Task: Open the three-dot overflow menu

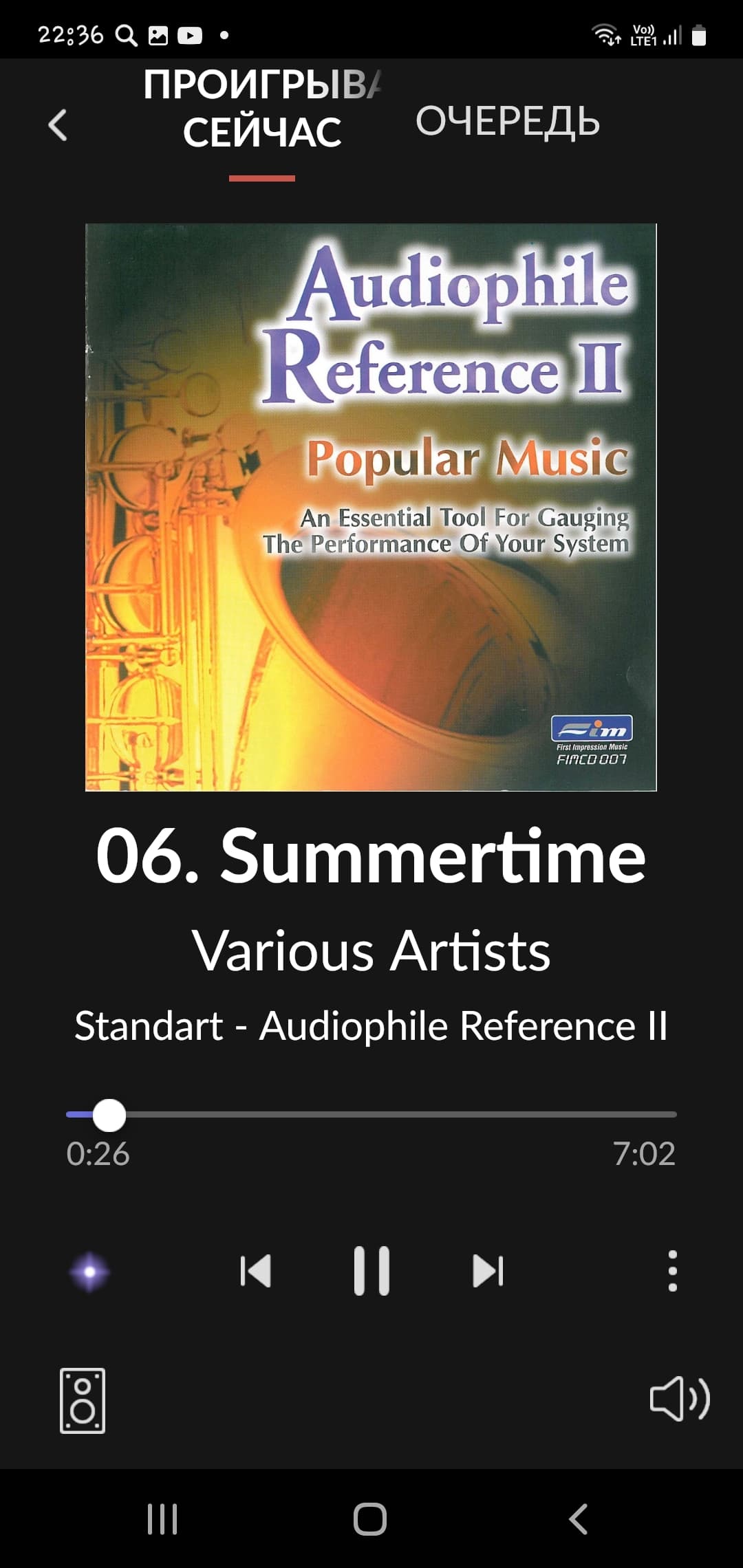Action: [672, 1271]
